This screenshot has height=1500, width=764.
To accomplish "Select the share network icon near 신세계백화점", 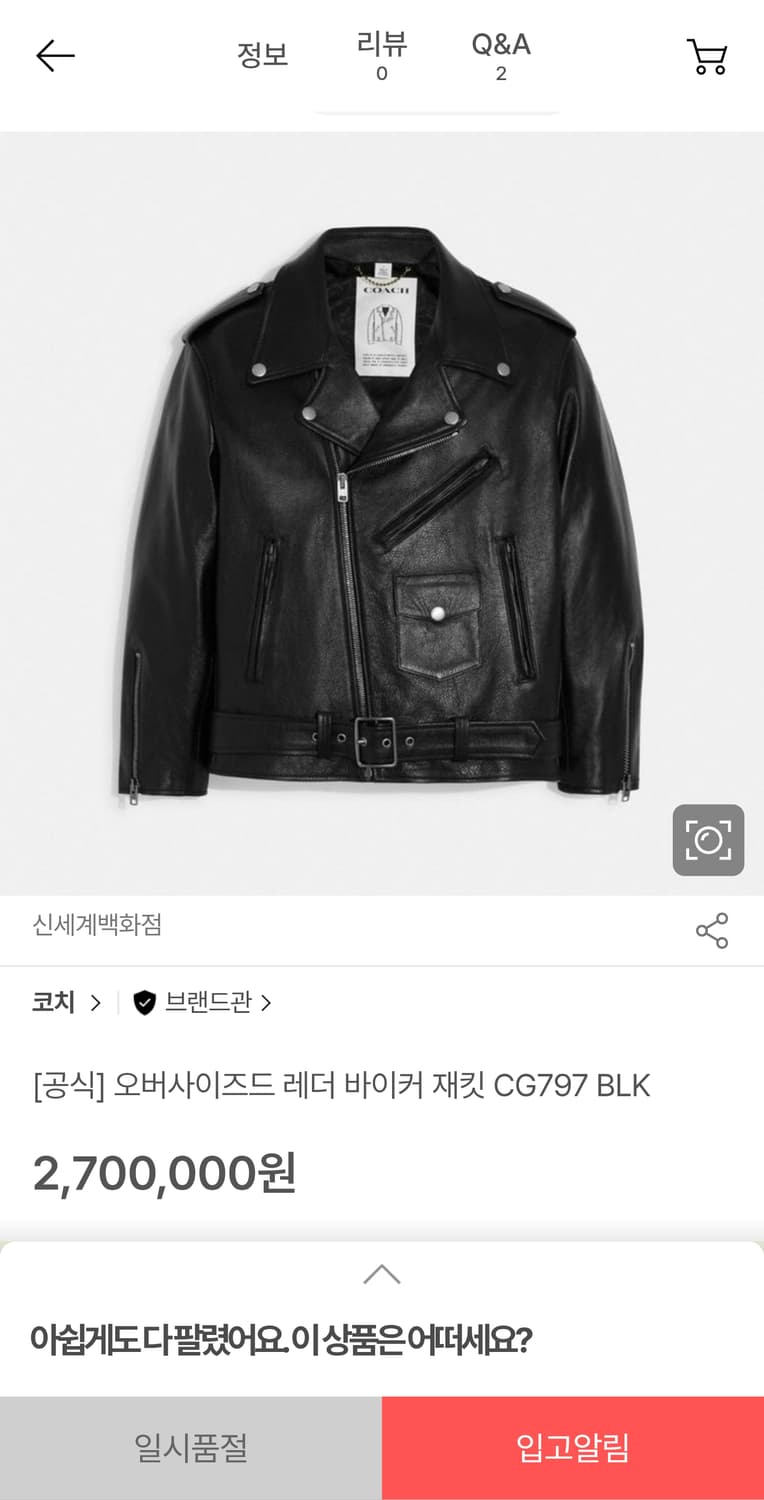I will click(713, 930).
